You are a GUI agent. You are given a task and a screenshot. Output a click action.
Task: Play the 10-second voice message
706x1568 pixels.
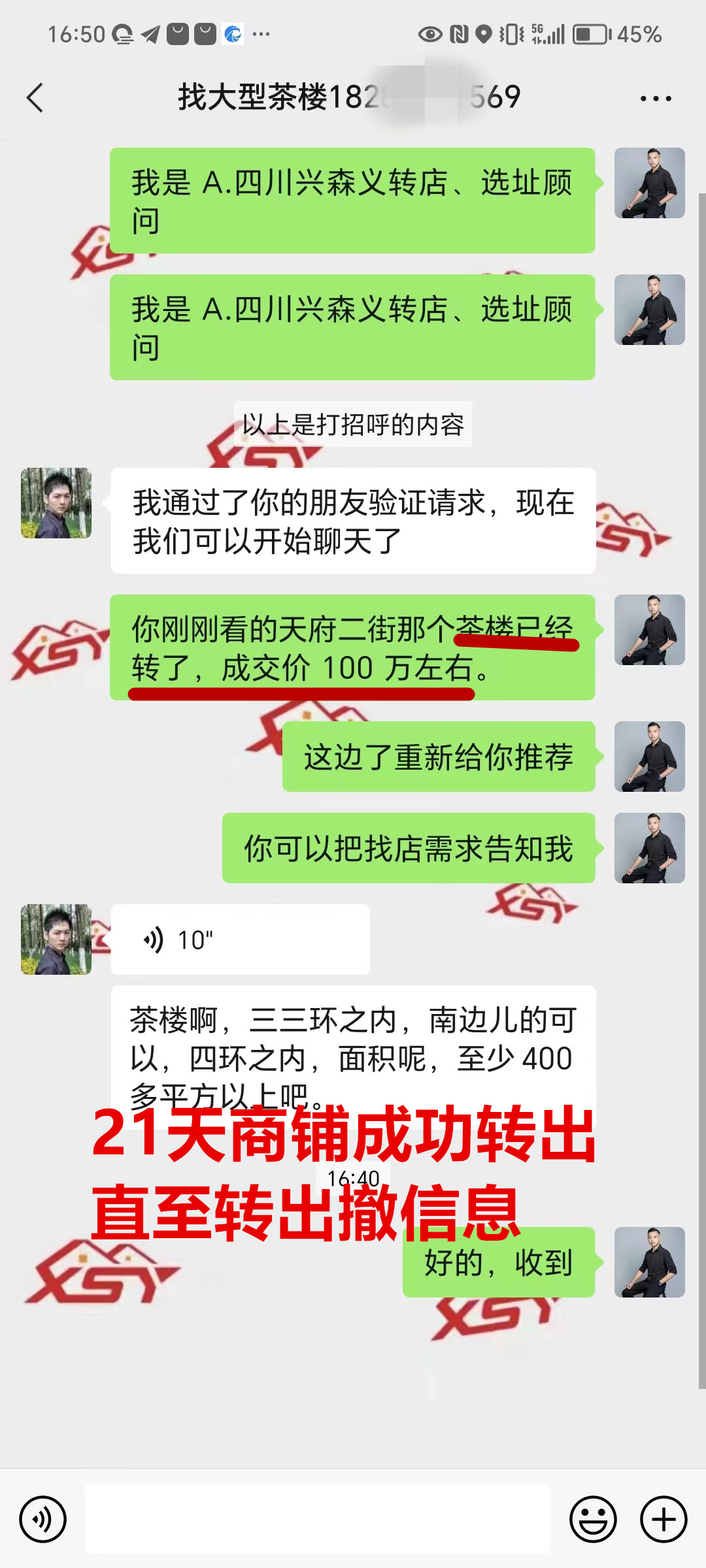240,939
